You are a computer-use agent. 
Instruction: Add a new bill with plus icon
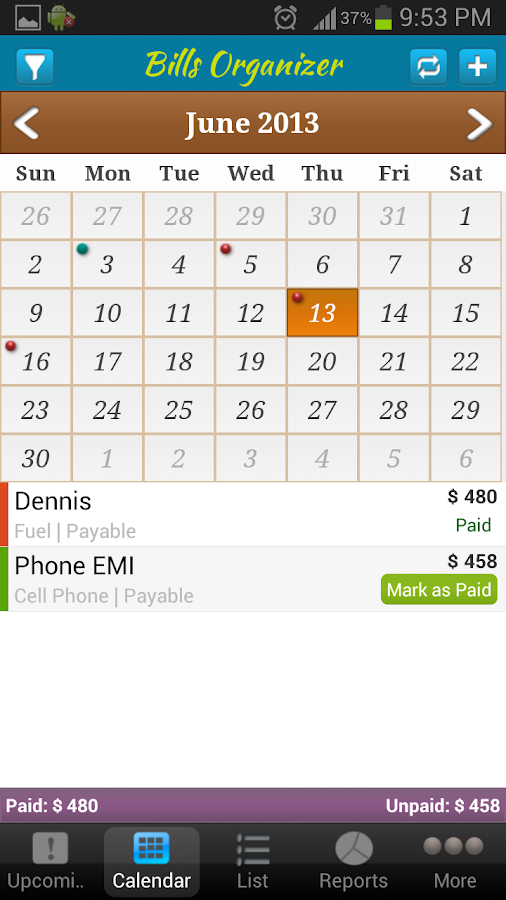pos(477,67)
